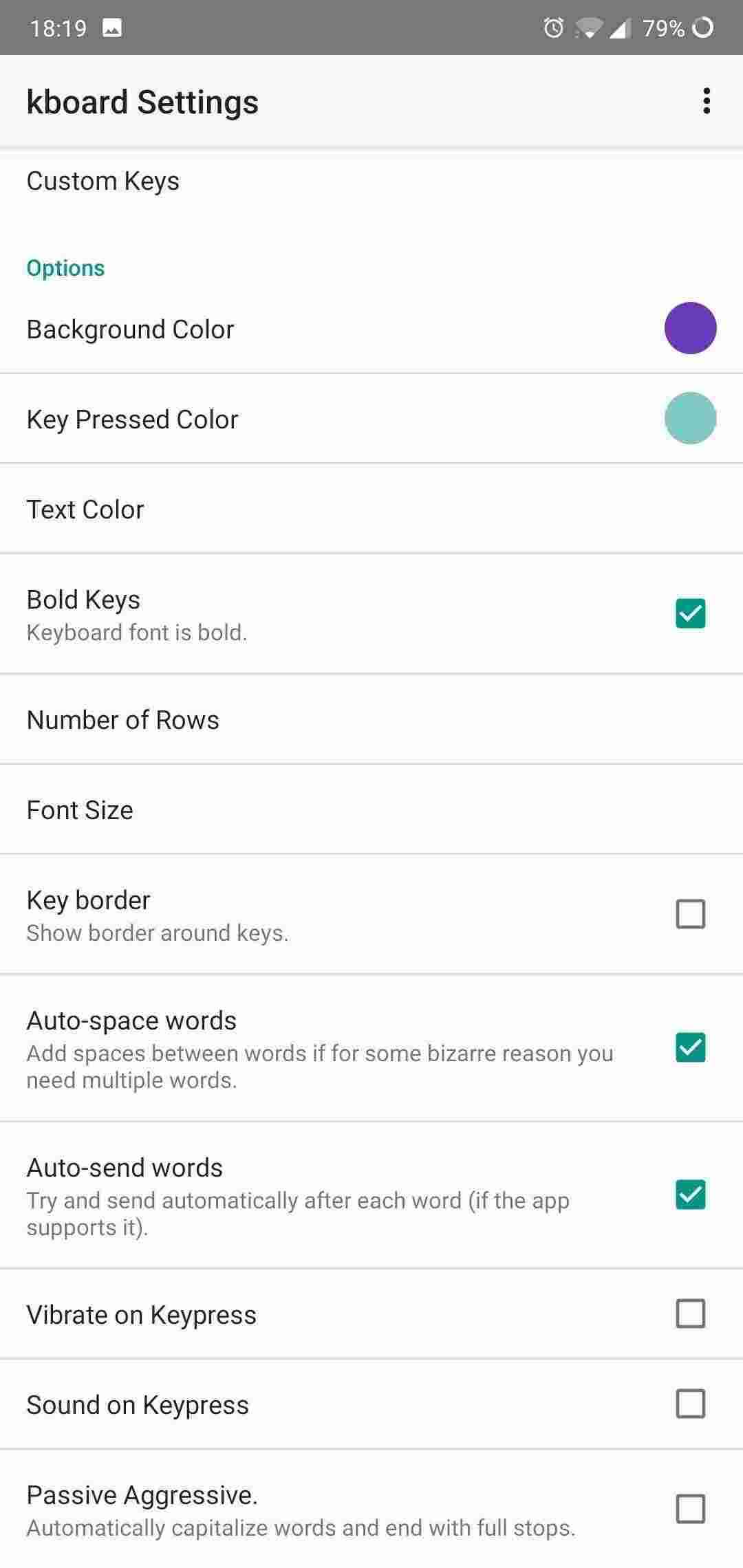Enable Vibrate on Keypress
Image resolution: width=743 pixels, height=1568 pixels.
(691, 1314)
